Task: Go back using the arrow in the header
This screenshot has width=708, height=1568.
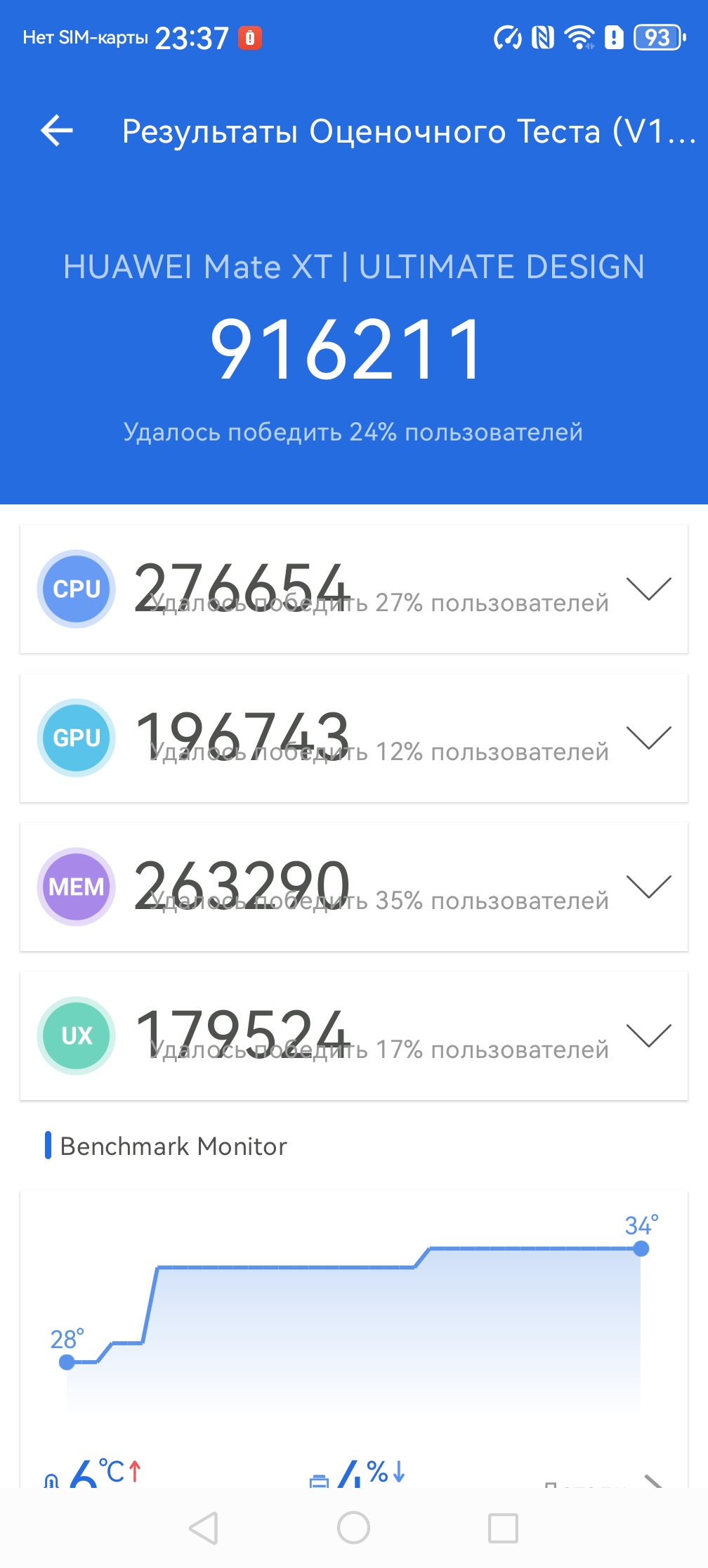Action: click(x=57, y=131)
